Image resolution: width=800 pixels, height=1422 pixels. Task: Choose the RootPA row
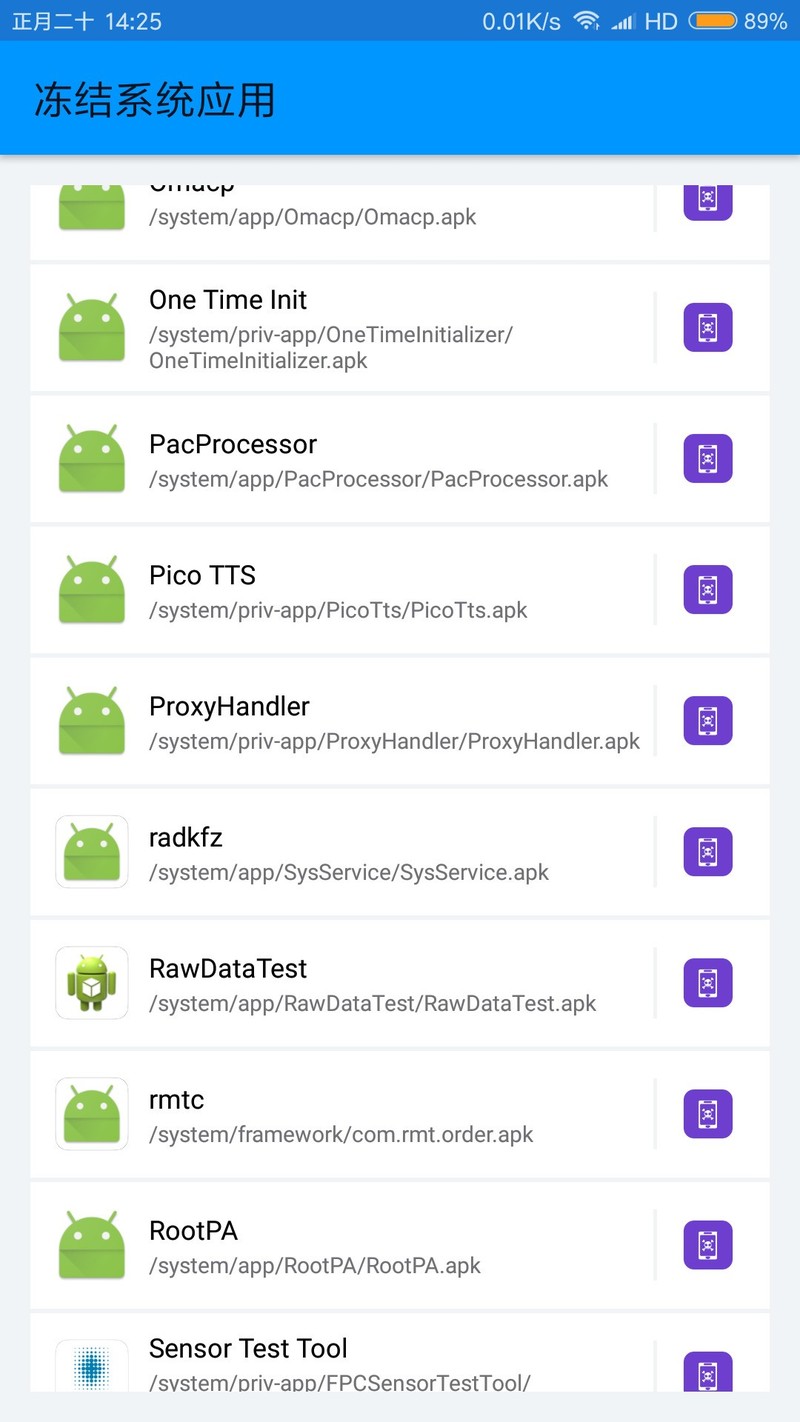(340, 1245)
